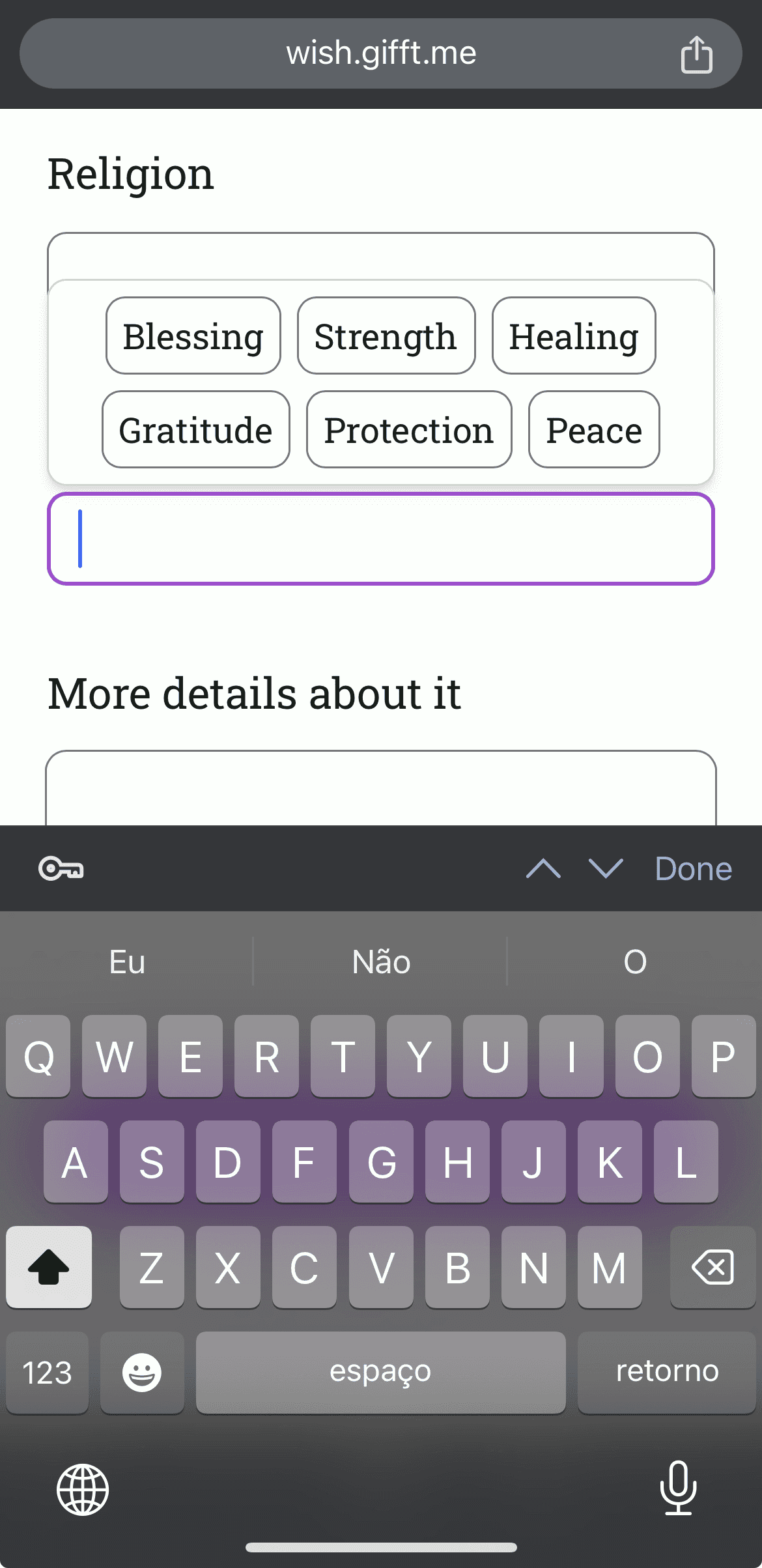
Task: Pick the Healing chip
Action: [x=574, y=335]
